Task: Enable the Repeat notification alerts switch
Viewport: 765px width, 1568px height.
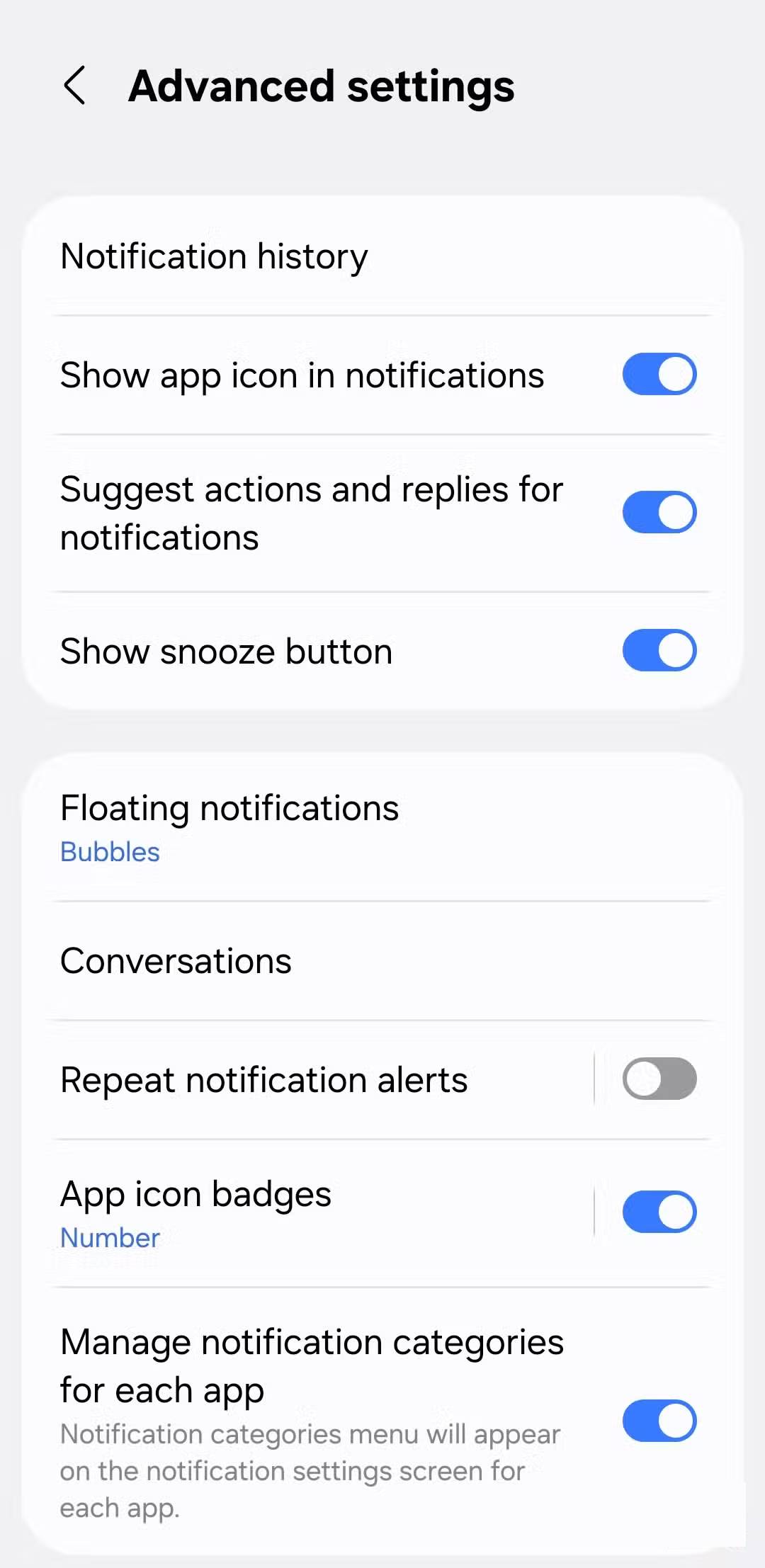Action: click(659, 1079)
